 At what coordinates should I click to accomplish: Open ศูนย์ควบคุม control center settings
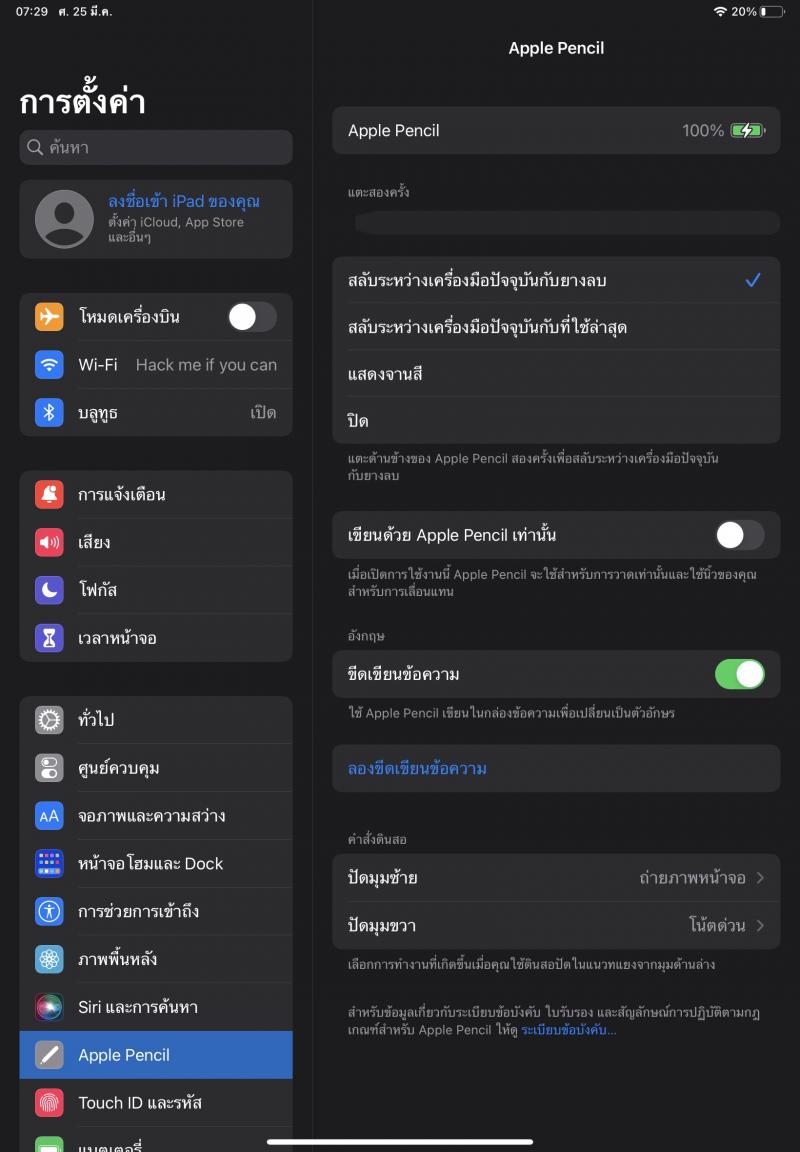click(156, 768)
